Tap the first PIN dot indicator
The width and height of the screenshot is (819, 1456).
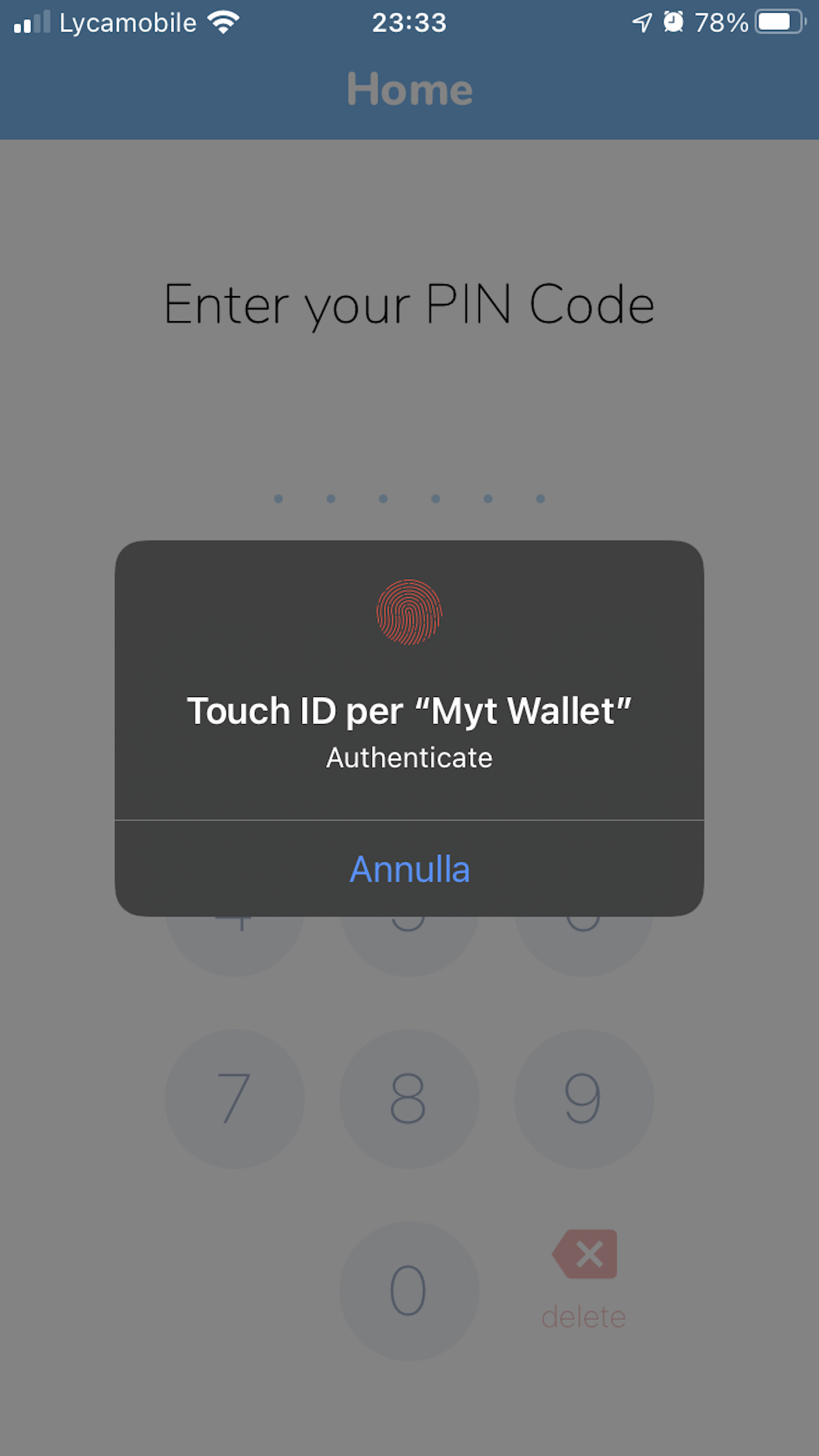click(278, 499)
